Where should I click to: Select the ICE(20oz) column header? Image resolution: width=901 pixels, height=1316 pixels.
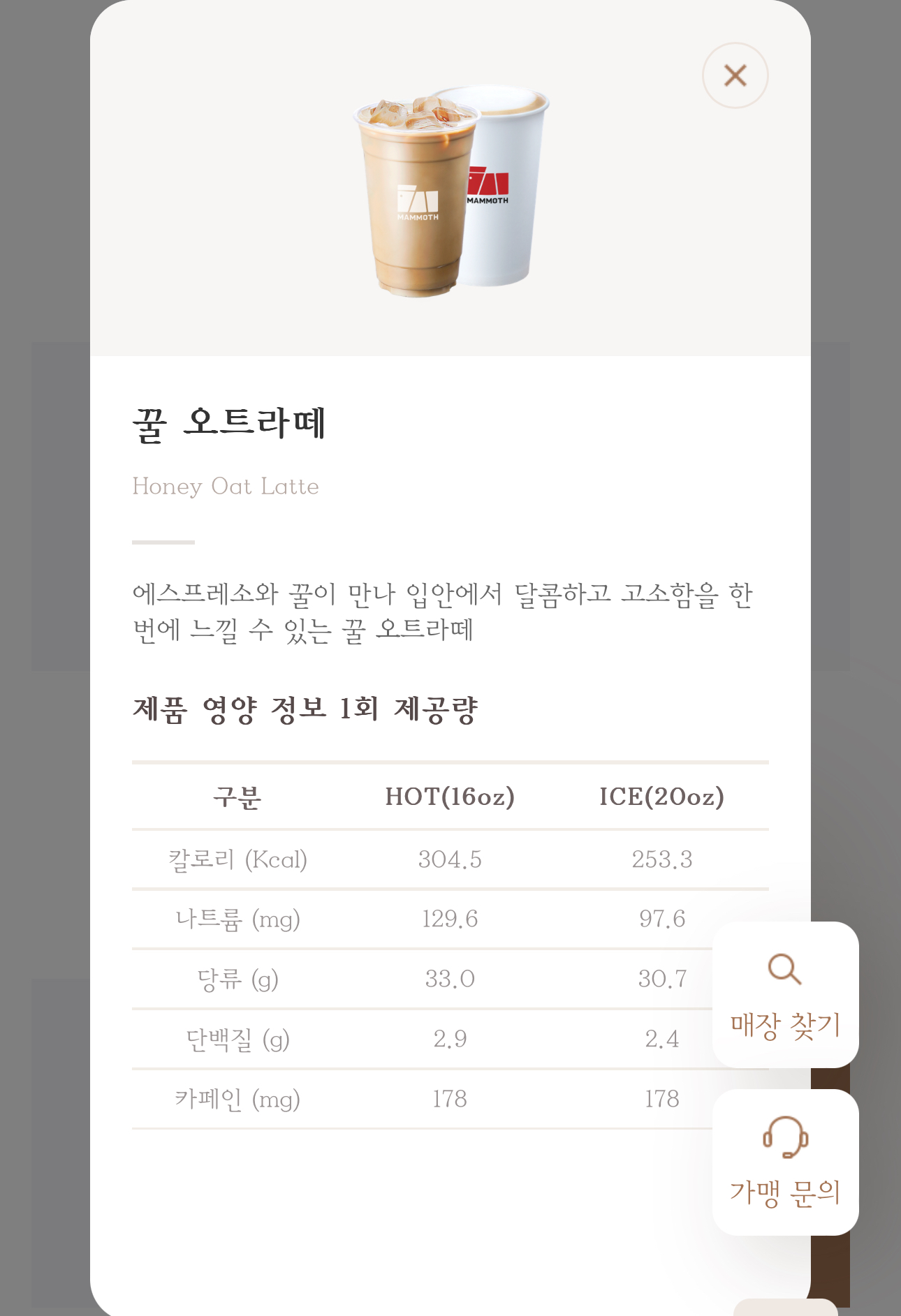661,797
